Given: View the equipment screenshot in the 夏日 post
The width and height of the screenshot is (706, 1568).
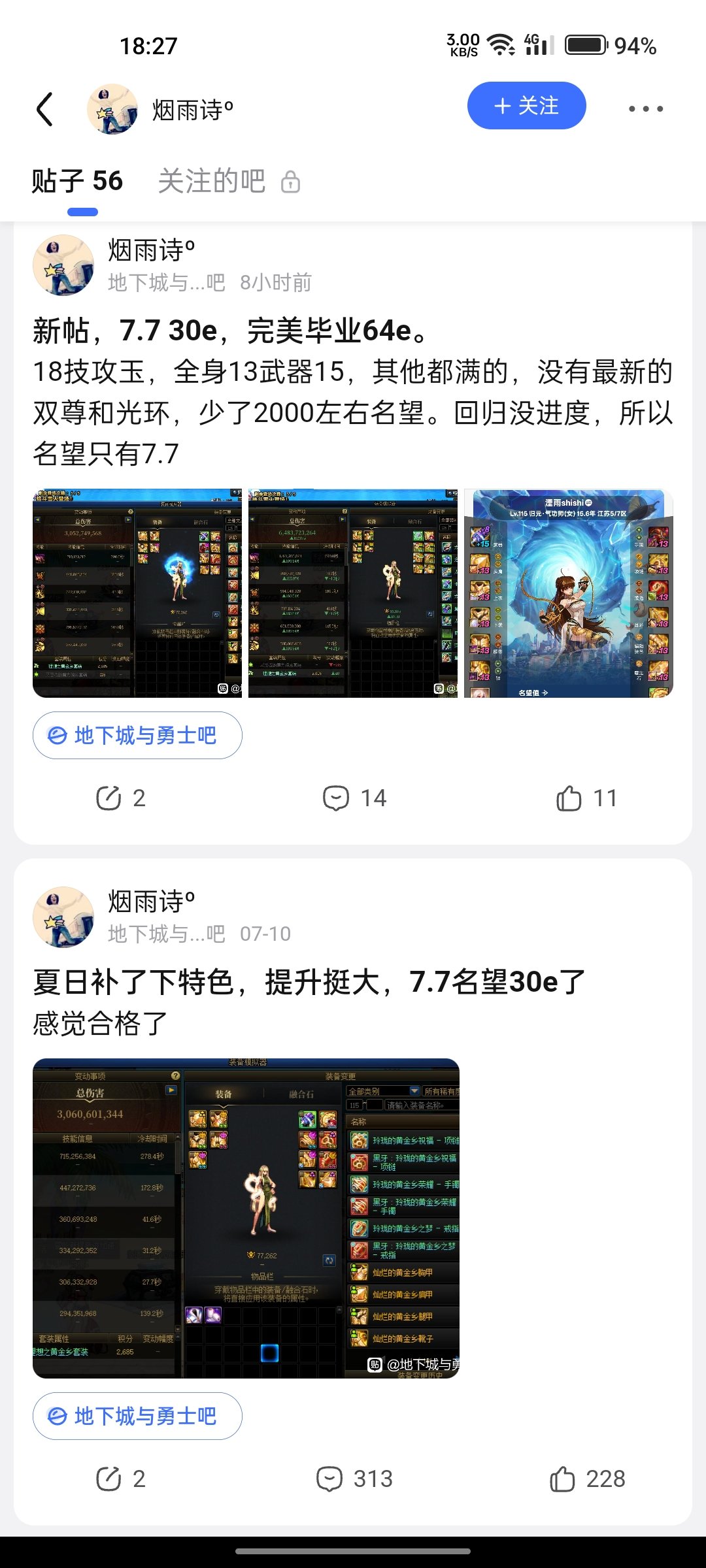Looking at the screenshot, I should (x=246, y=1218).
